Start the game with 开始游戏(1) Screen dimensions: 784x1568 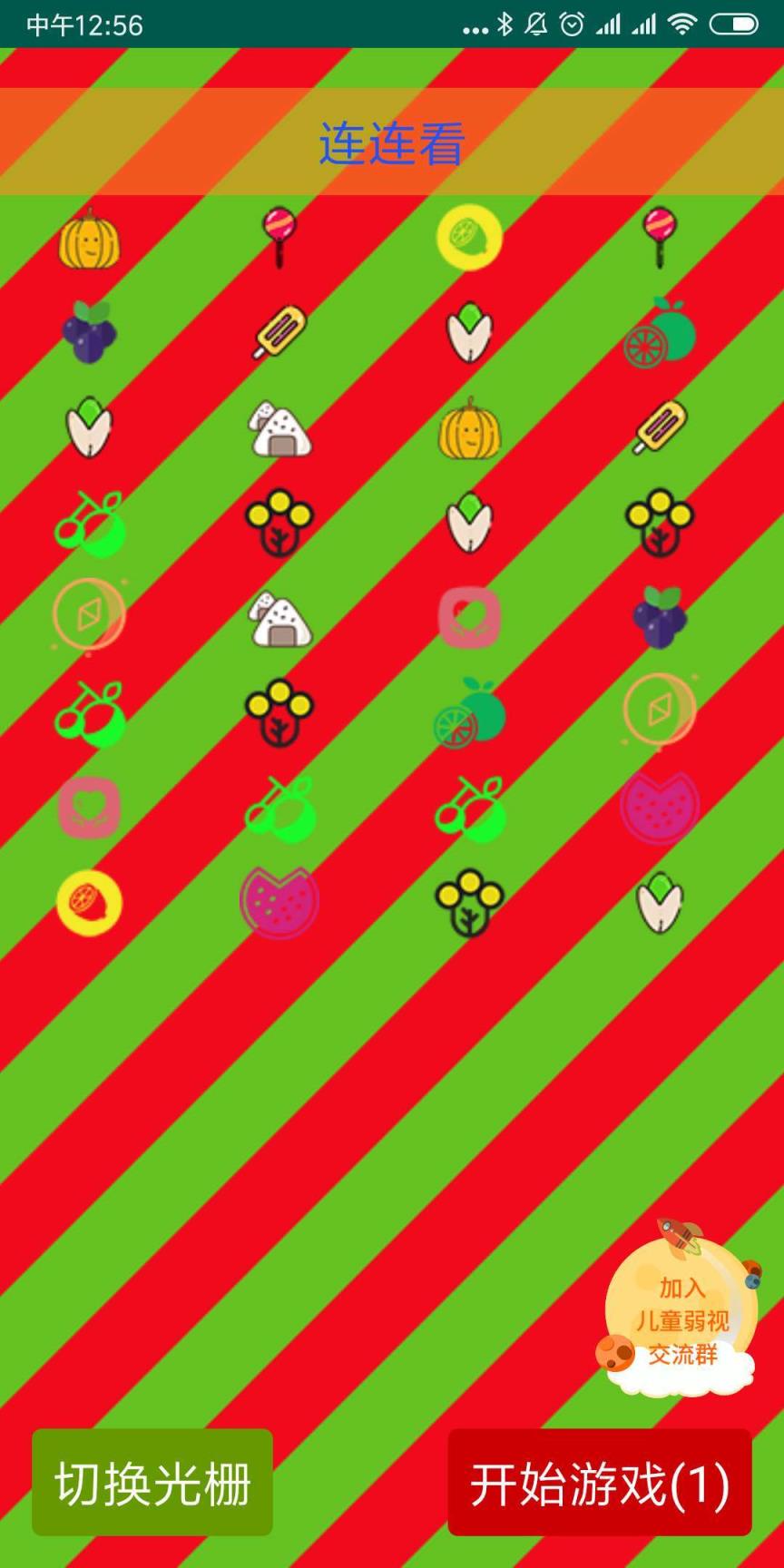pyautogui.click(x=600, y=1484)
